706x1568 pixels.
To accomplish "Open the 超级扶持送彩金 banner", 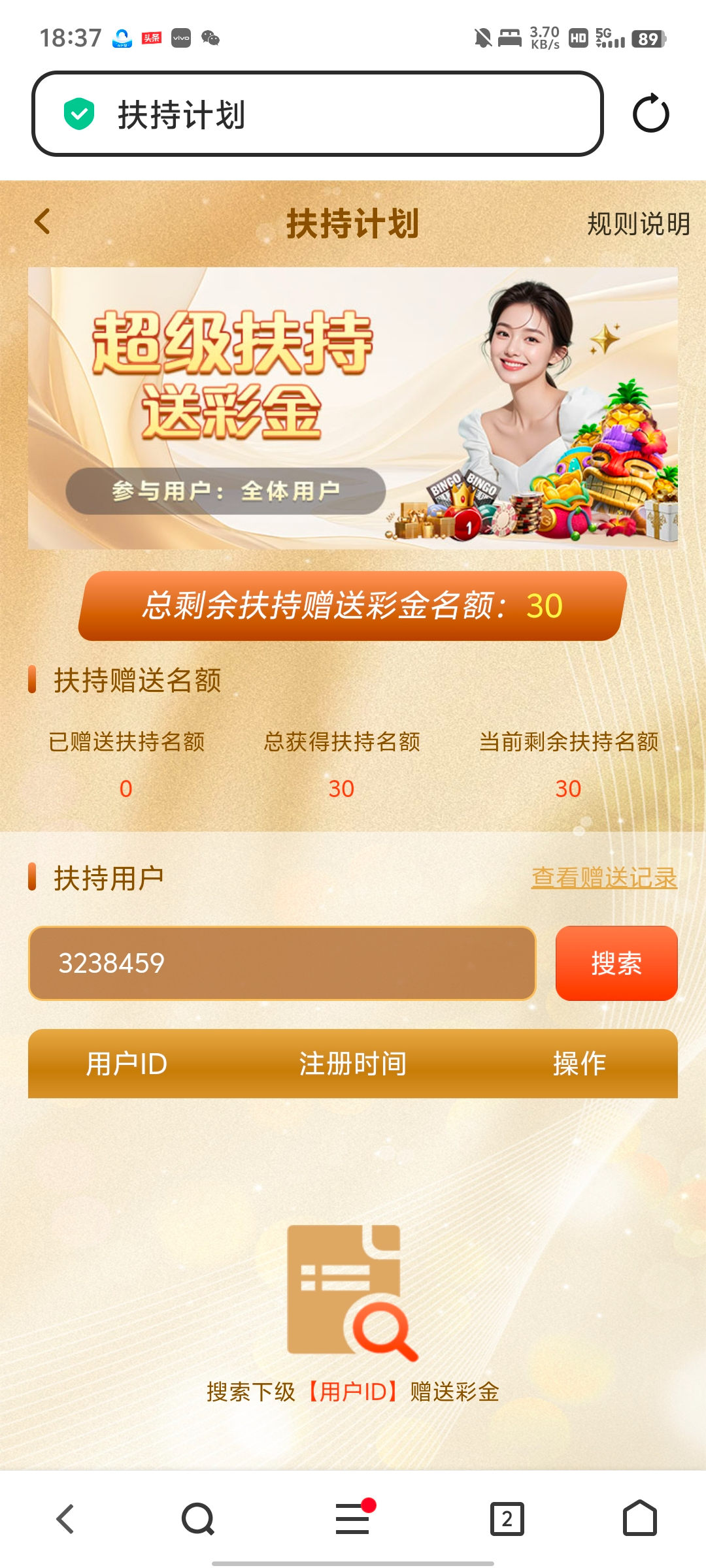I will [x=352, y=408].
